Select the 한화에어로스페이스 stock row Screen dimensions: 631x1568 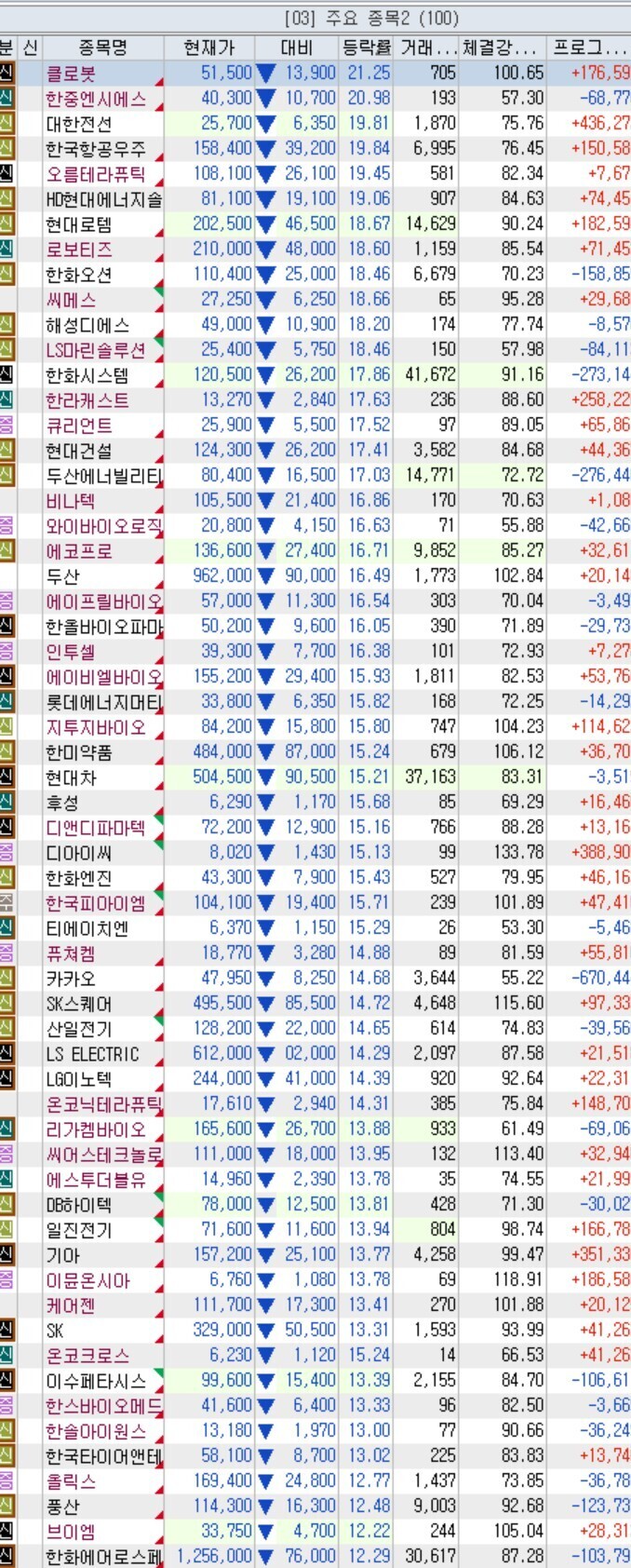coord(315,1556)
